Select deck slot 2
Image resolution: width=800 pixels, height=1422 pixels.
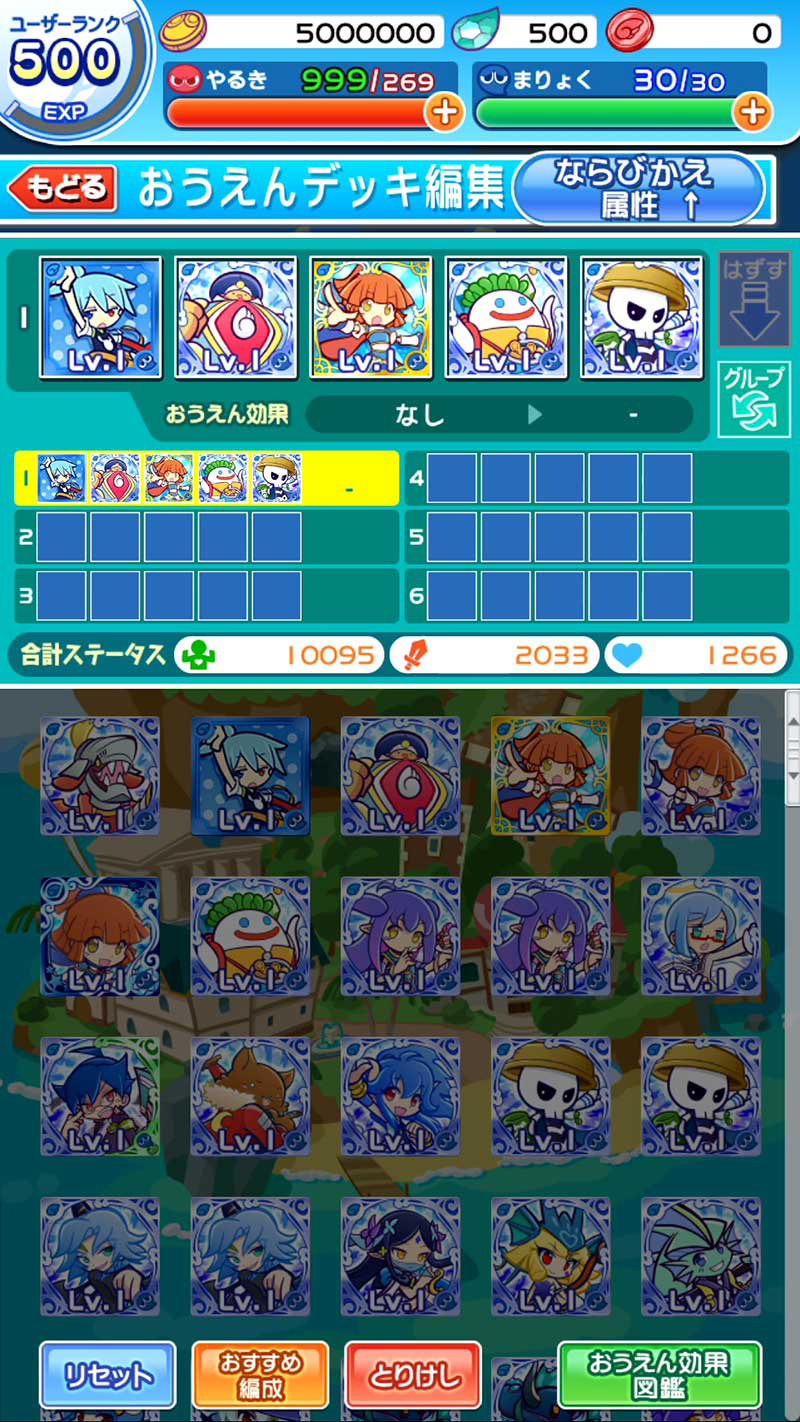coord(205,538)
